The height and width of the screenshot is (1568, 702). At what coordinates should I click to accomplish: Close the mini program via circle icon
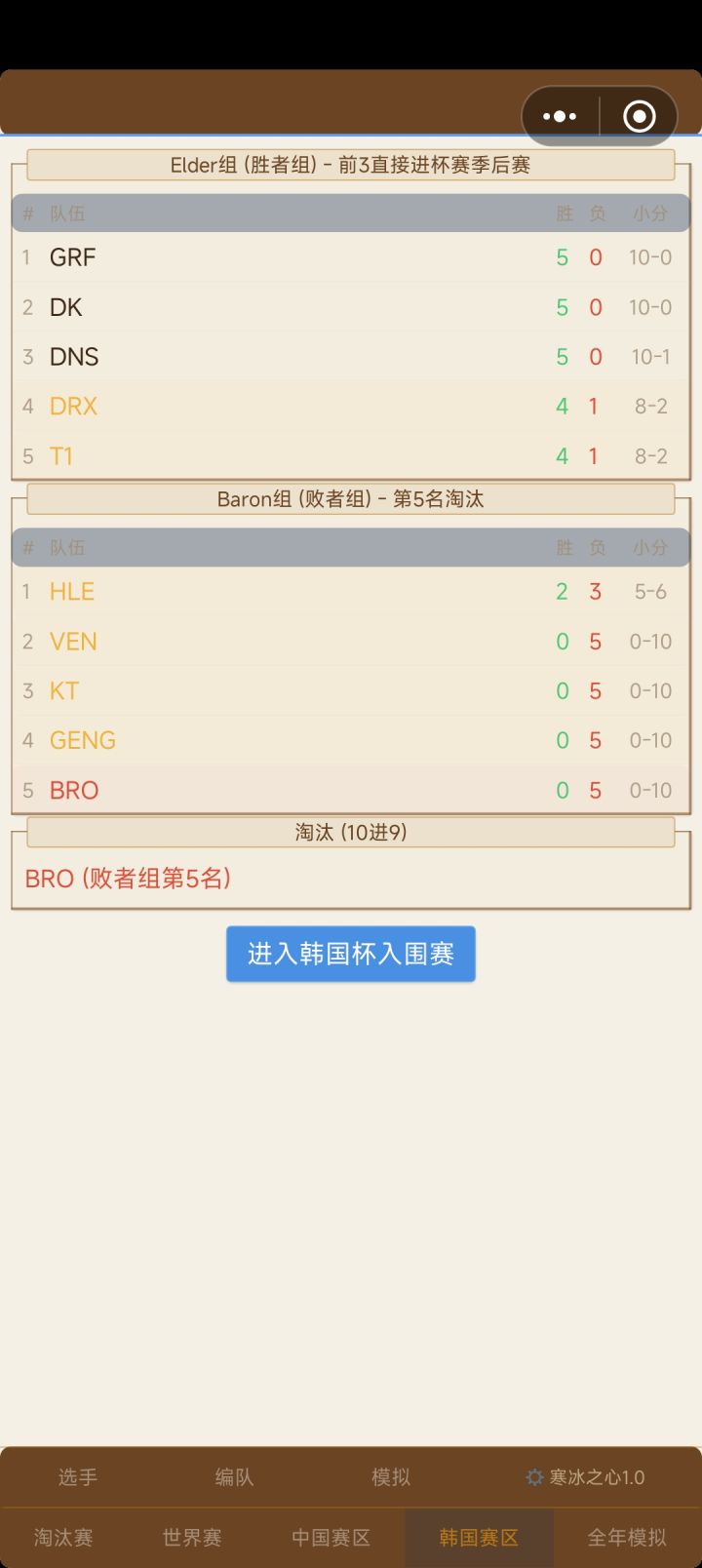639,116
